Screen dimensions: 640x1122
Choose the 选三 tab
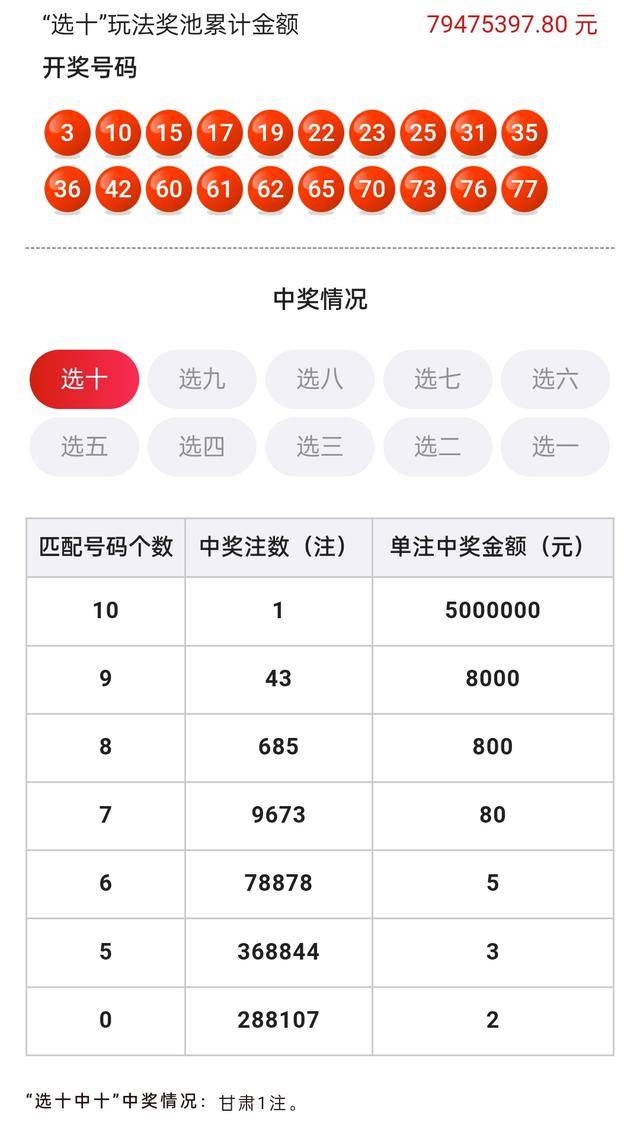[x=320, y=446]
